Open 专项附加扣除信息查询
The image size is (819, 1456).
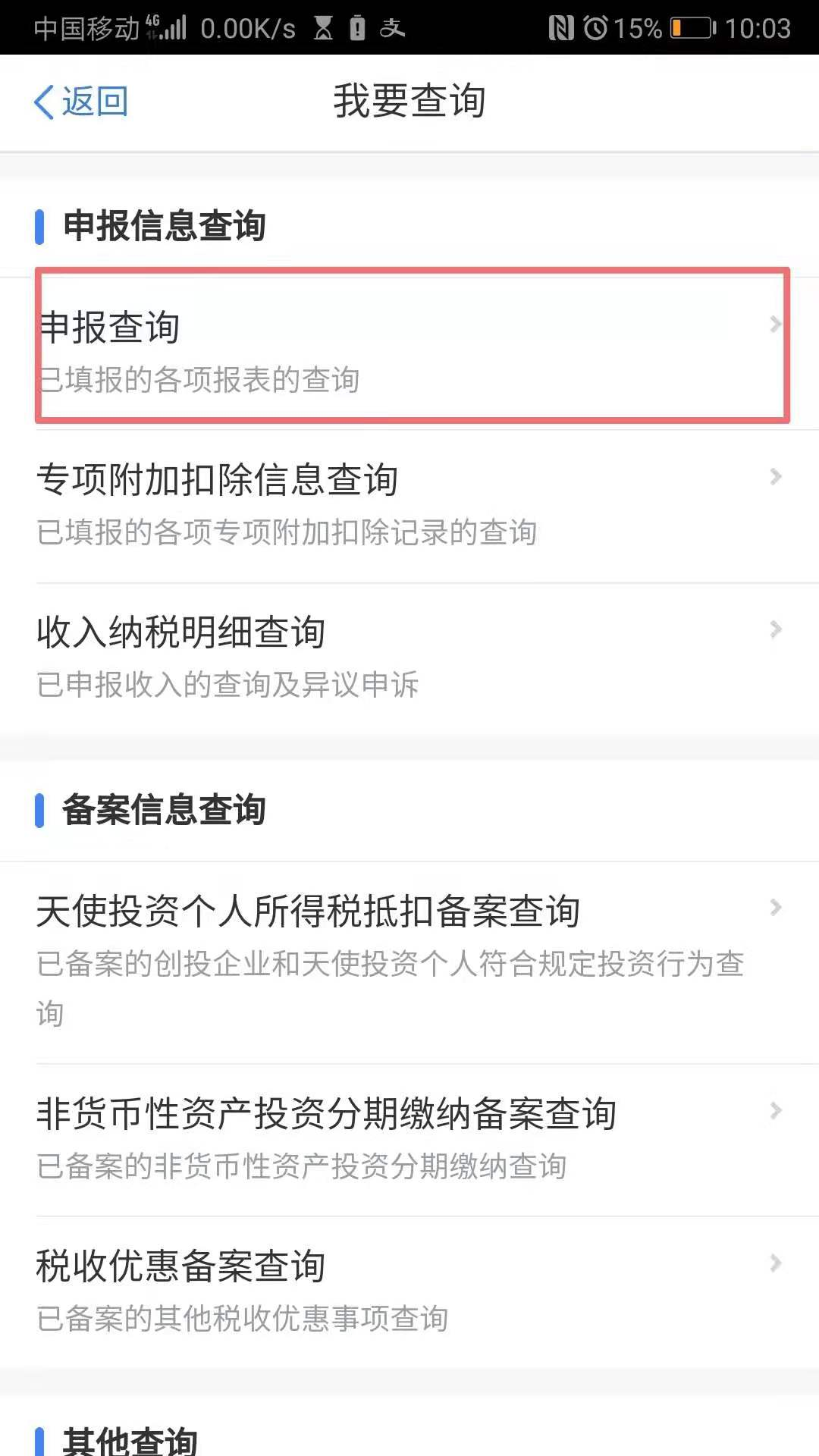pos(409,507)
